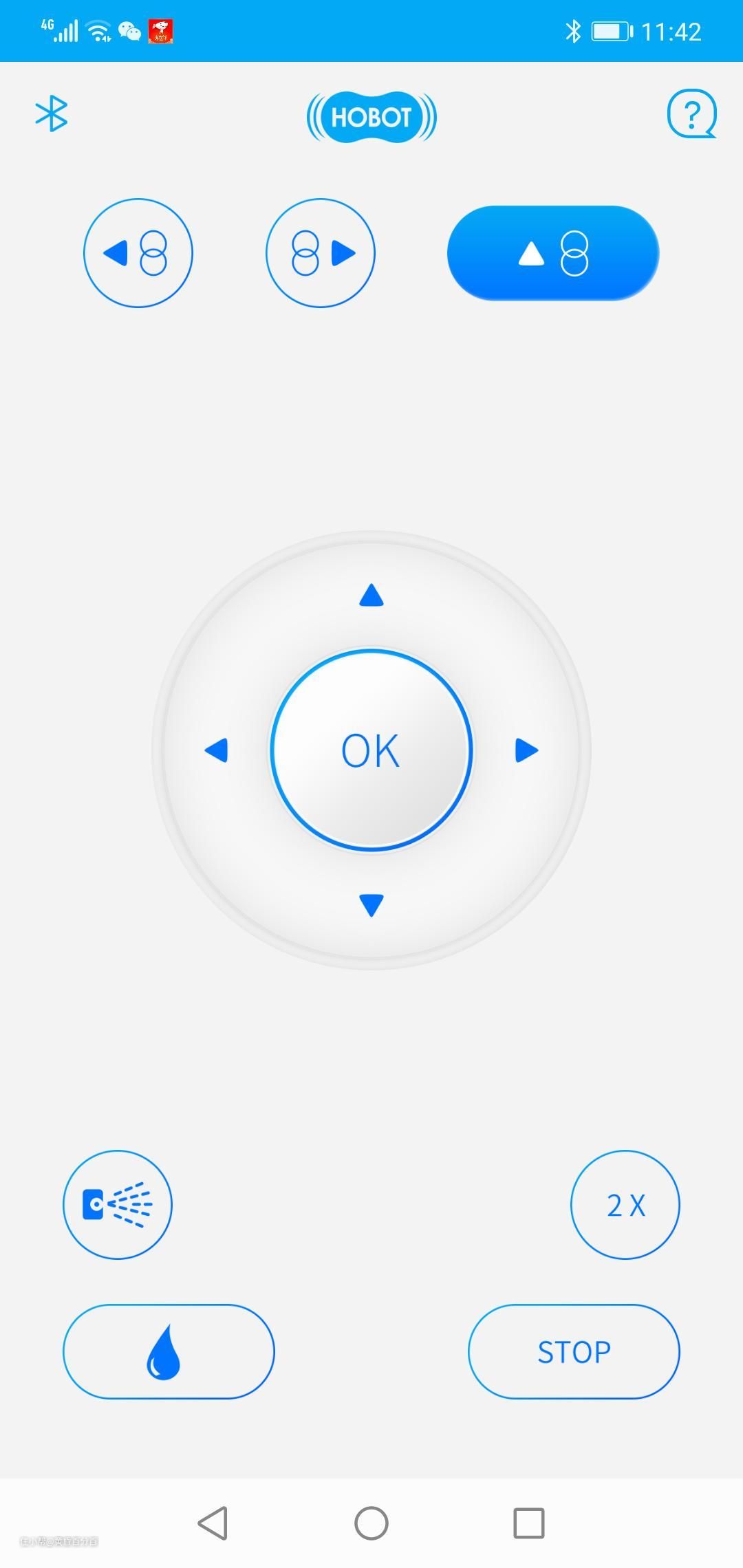Open the Bluetooth connection icon

(x=52, y=114)
